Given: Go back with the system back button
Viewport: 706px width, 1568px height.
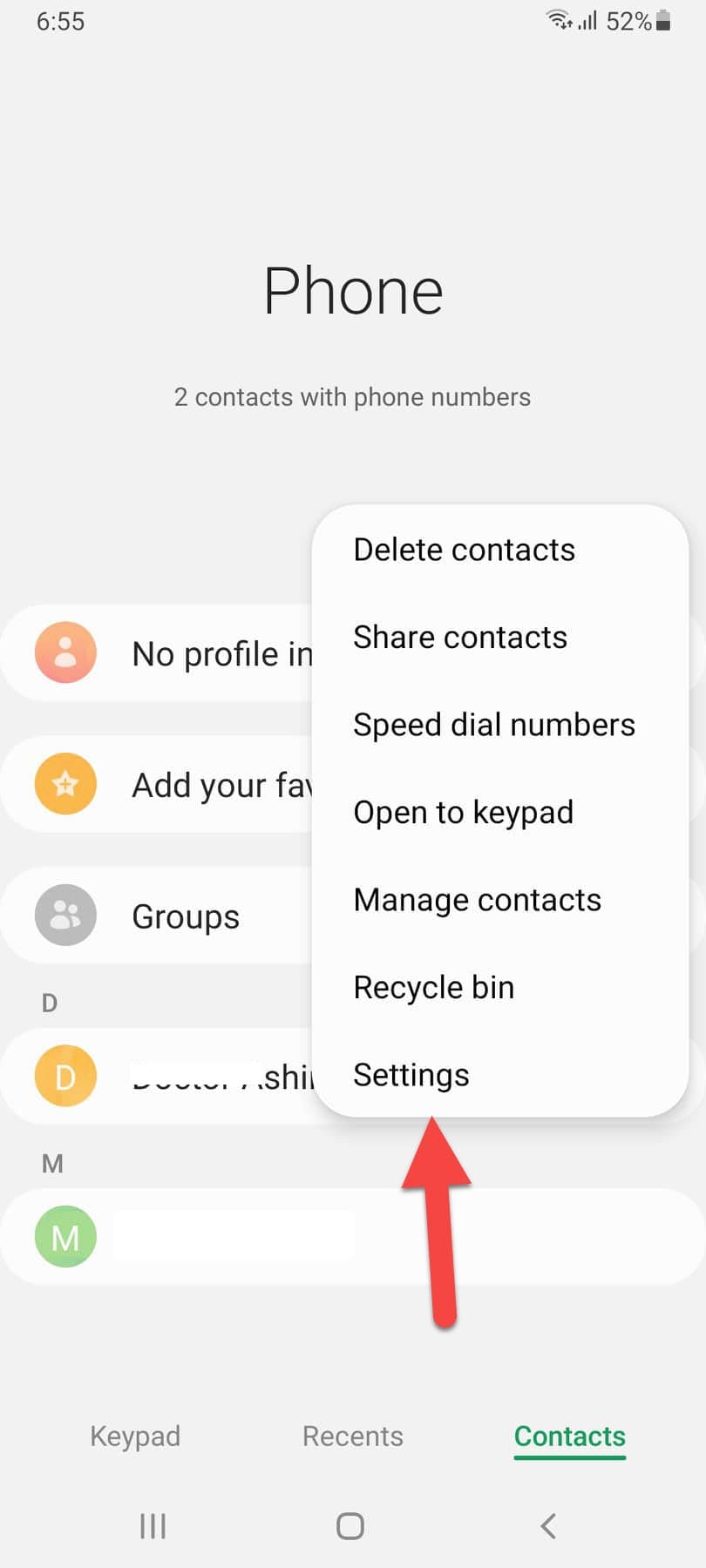Looking at the screenshot, I should tap(548, 1526).
